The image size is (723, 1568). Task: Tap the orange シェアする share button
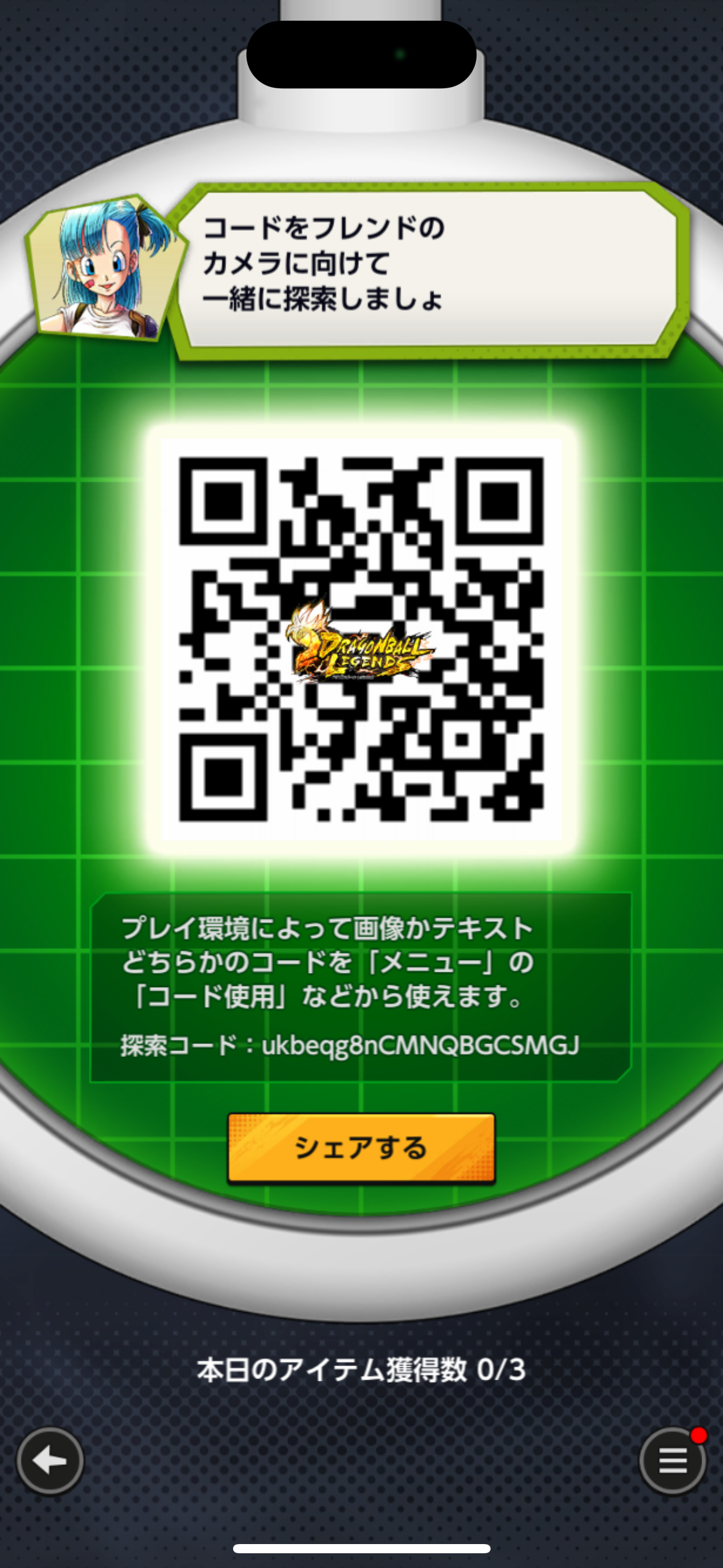point(361,1148)
